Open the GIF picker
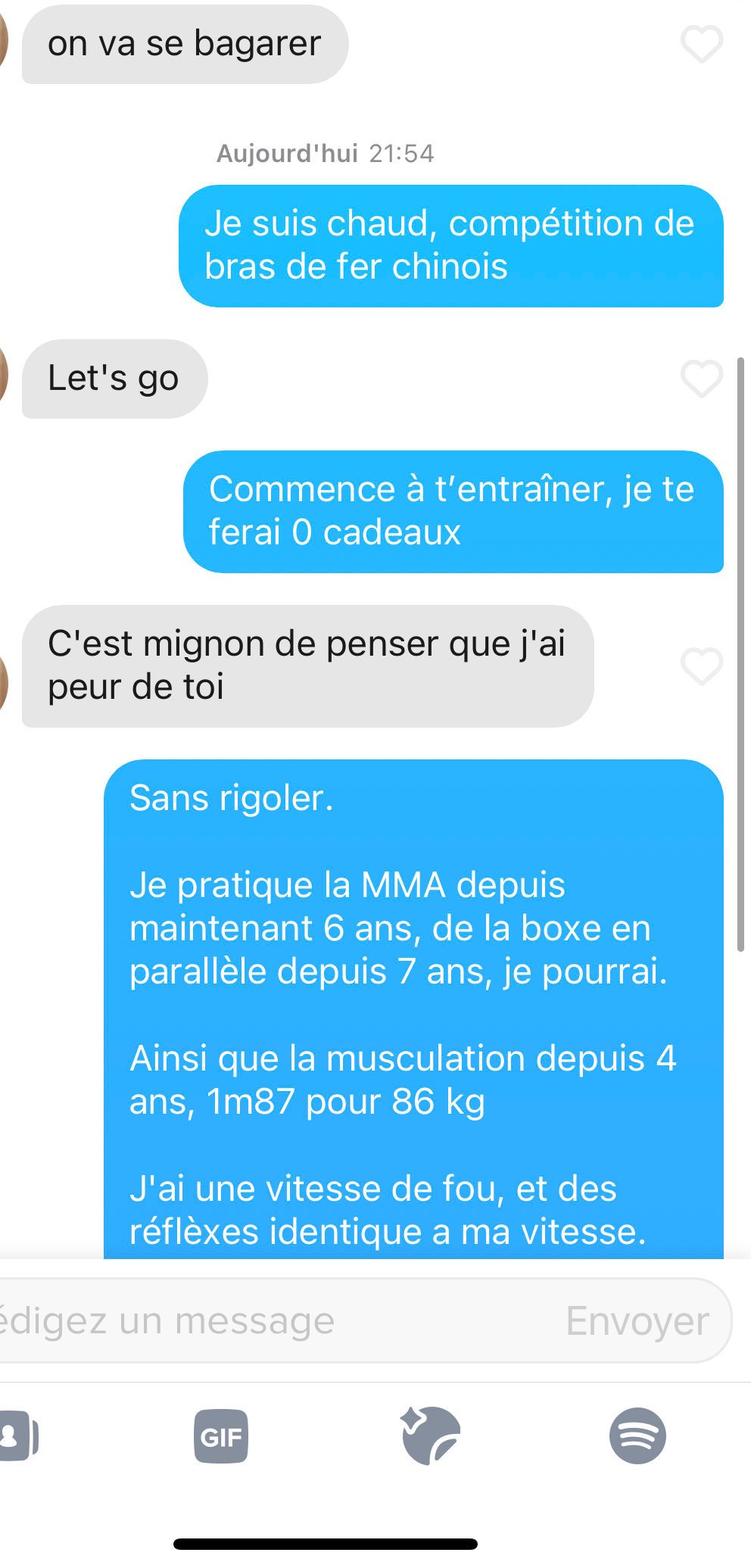This screenshot has width=751, height=1568. (x=221, y=1436)
